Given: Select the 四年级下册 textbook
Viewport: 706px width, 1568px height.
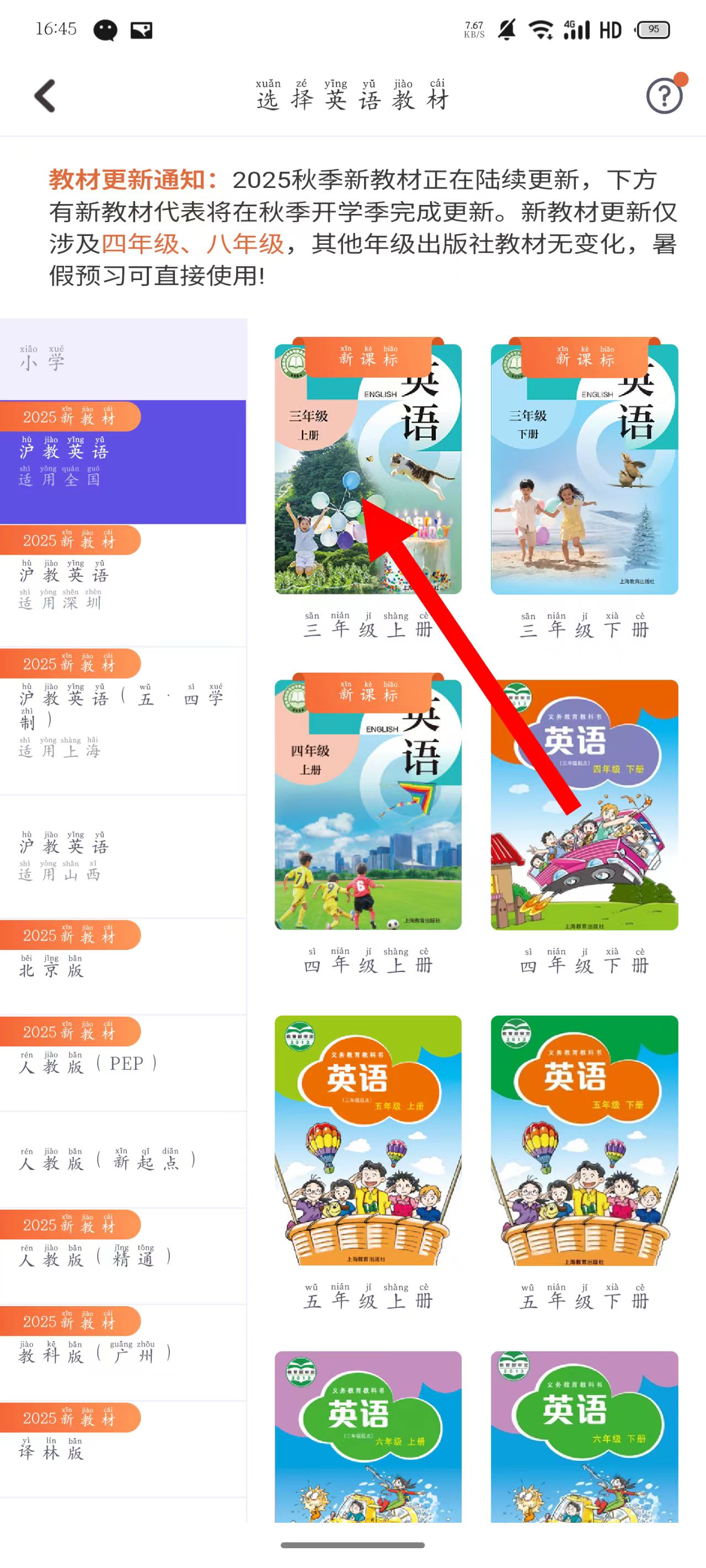Looking at the screenshot, I should pyautogui.click(x=584, y=804).
